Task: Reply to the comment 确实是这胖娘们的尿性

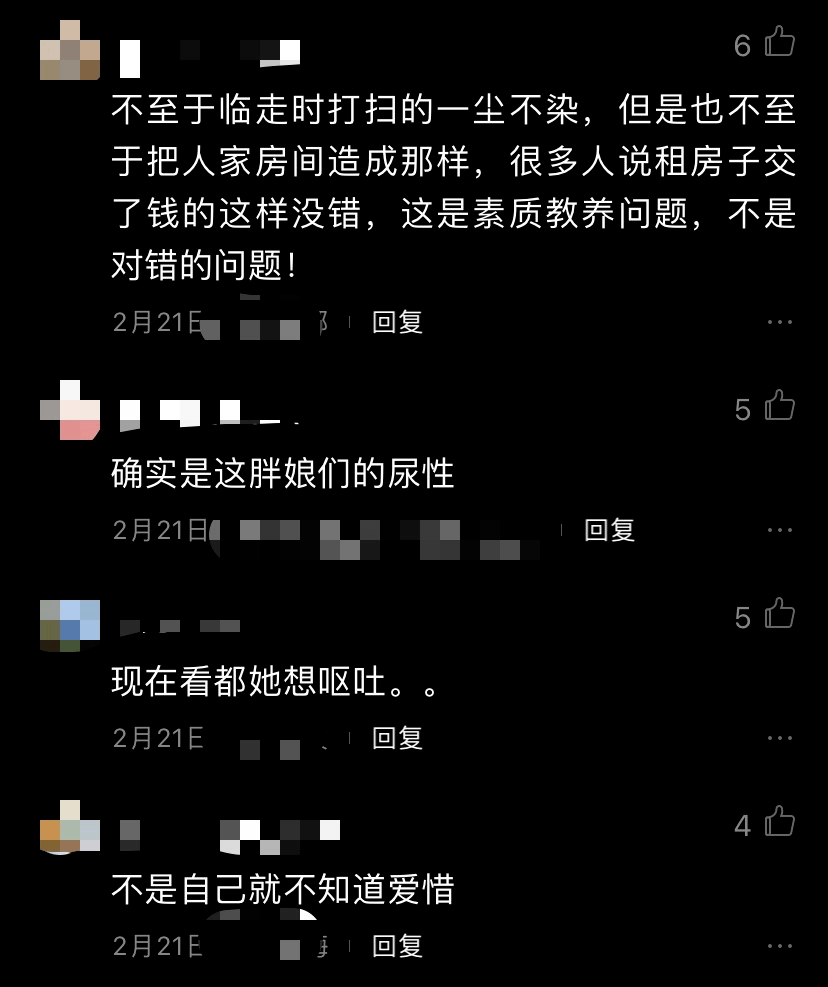Action: pyautogui.click(x=610, y=530)
